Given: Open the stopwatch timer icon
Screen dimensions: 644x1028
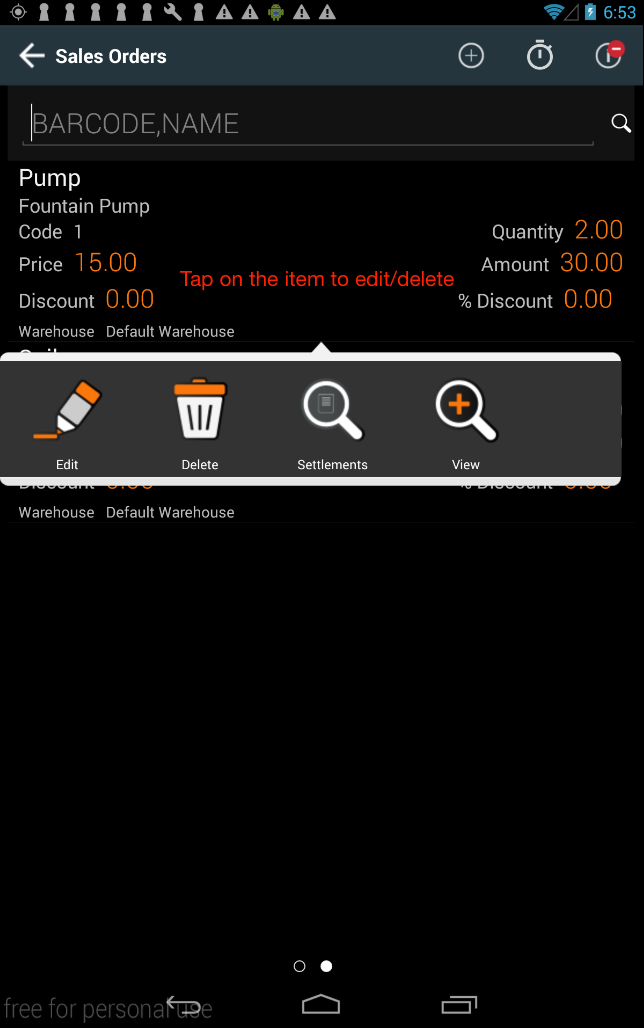Looking at the screenshot, I should 540,56.
